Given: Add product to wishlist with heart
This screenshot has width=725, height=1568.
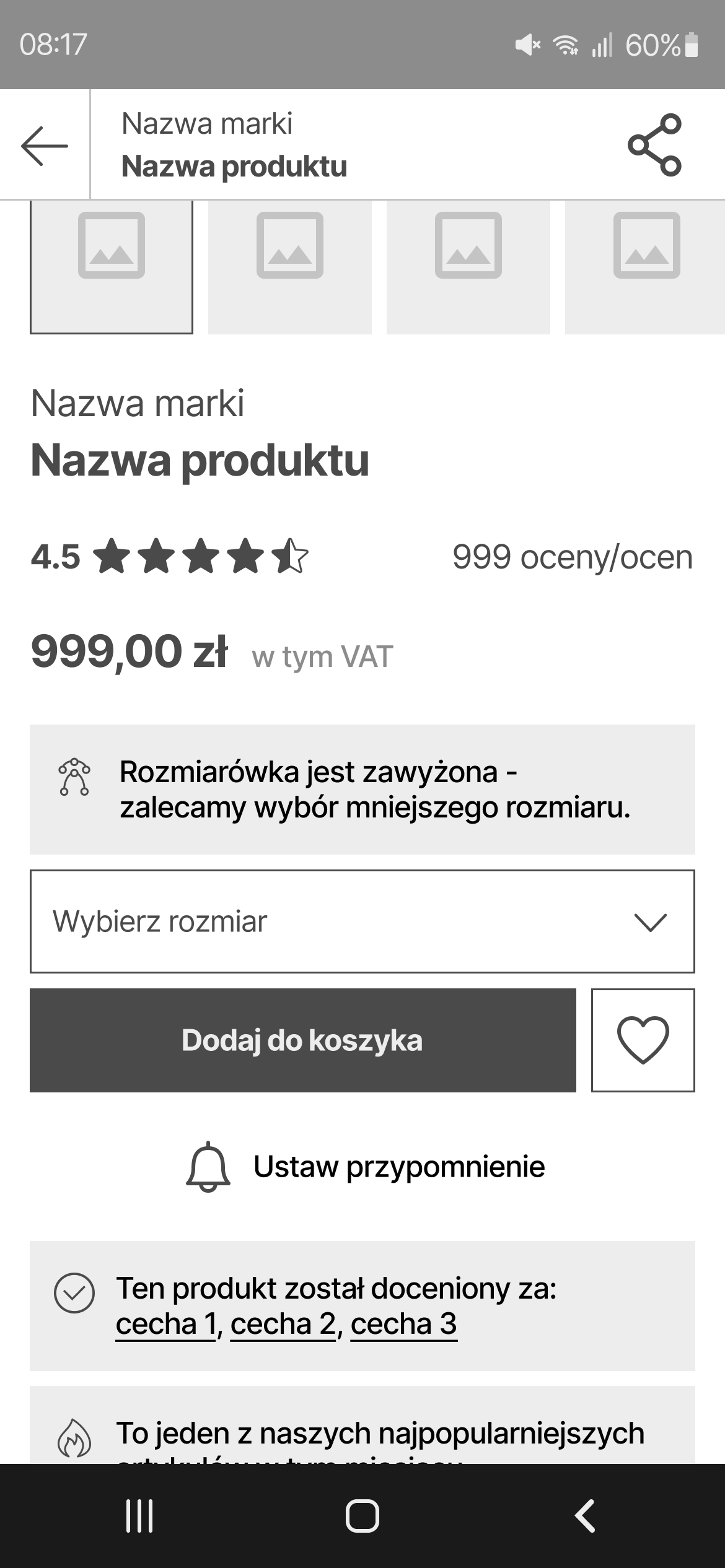Looking at the screenshot, I should [643, 1040].
